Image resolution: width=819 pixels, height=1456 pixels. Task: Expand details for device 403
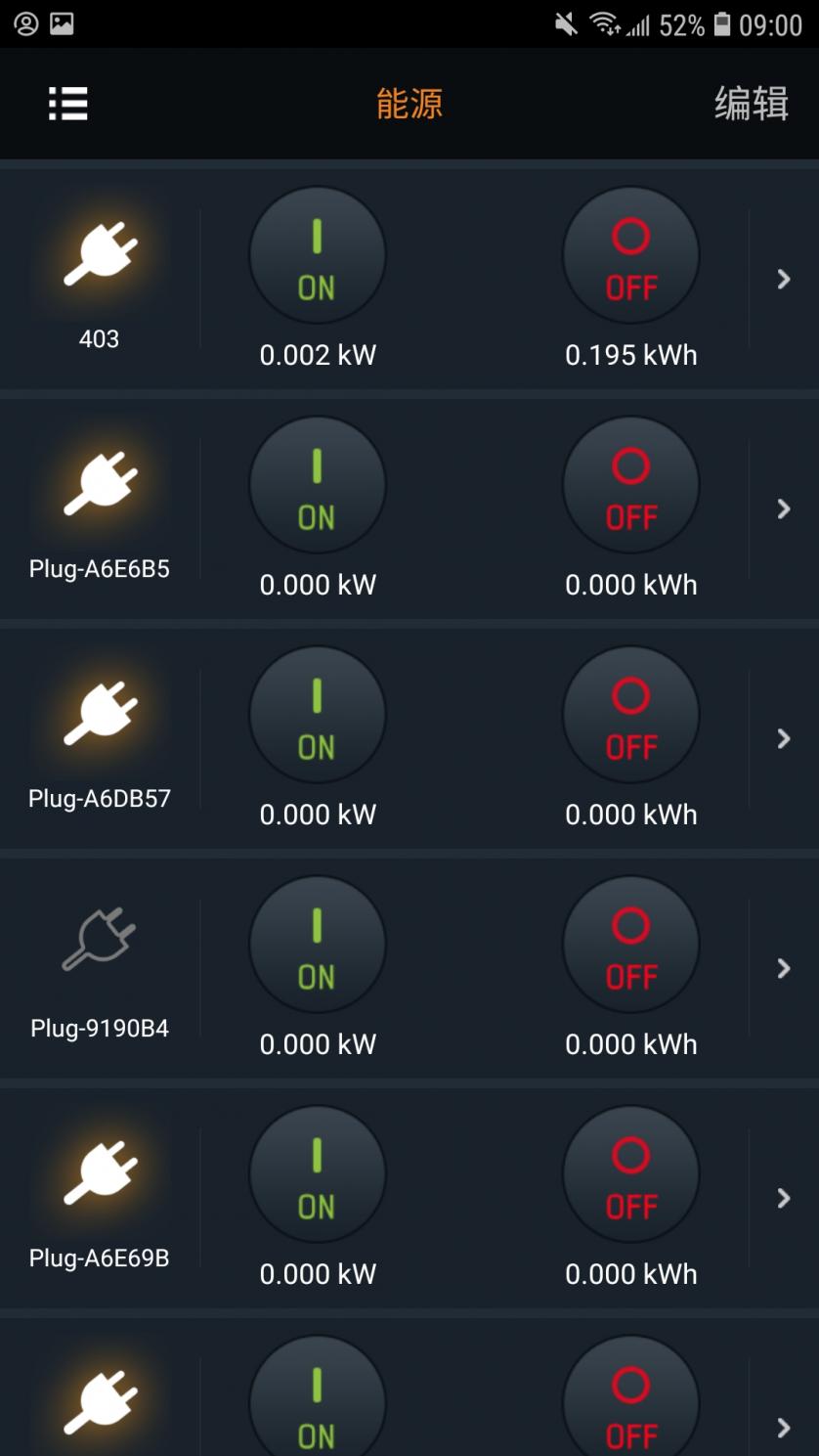tap(782, 280)
